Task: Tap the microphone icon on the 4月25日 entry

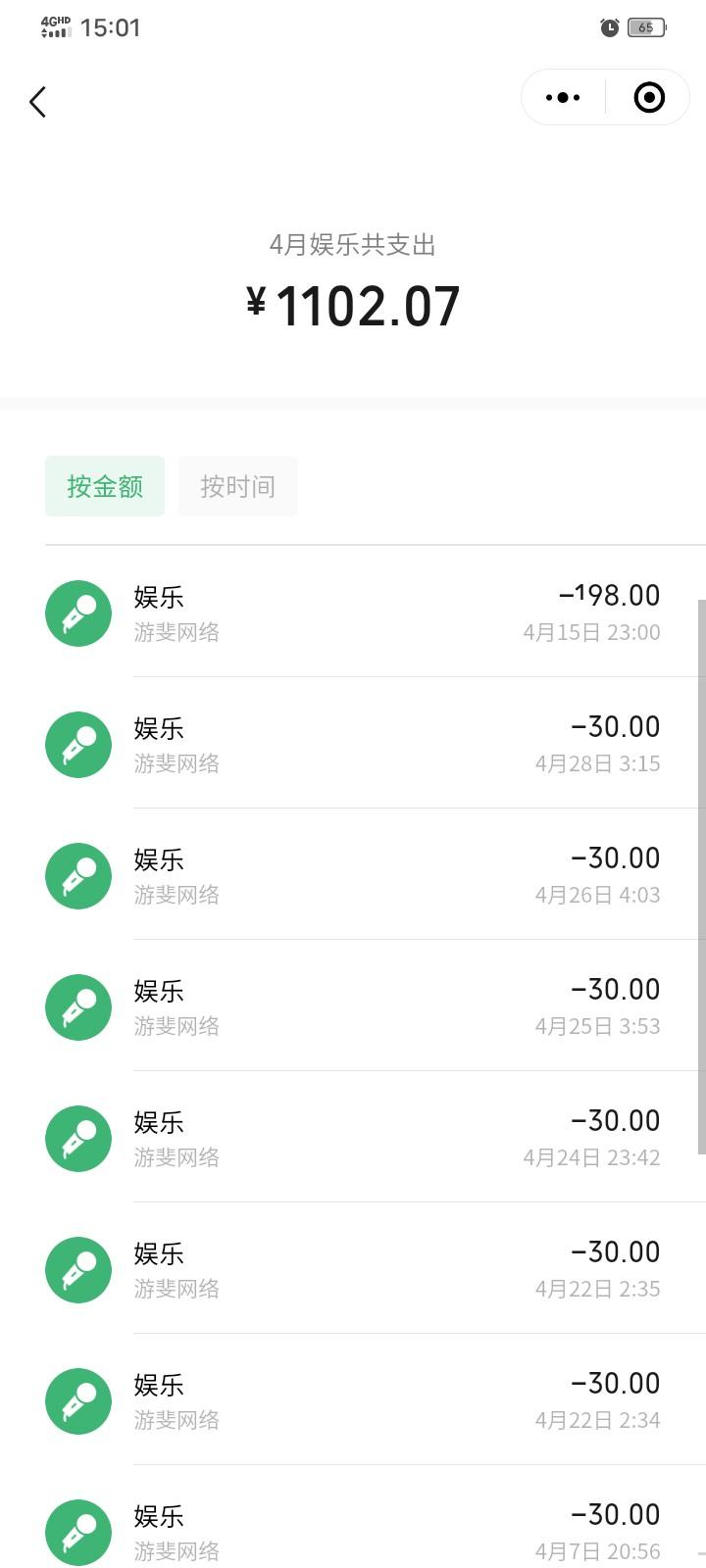Action: [77, 1006]
